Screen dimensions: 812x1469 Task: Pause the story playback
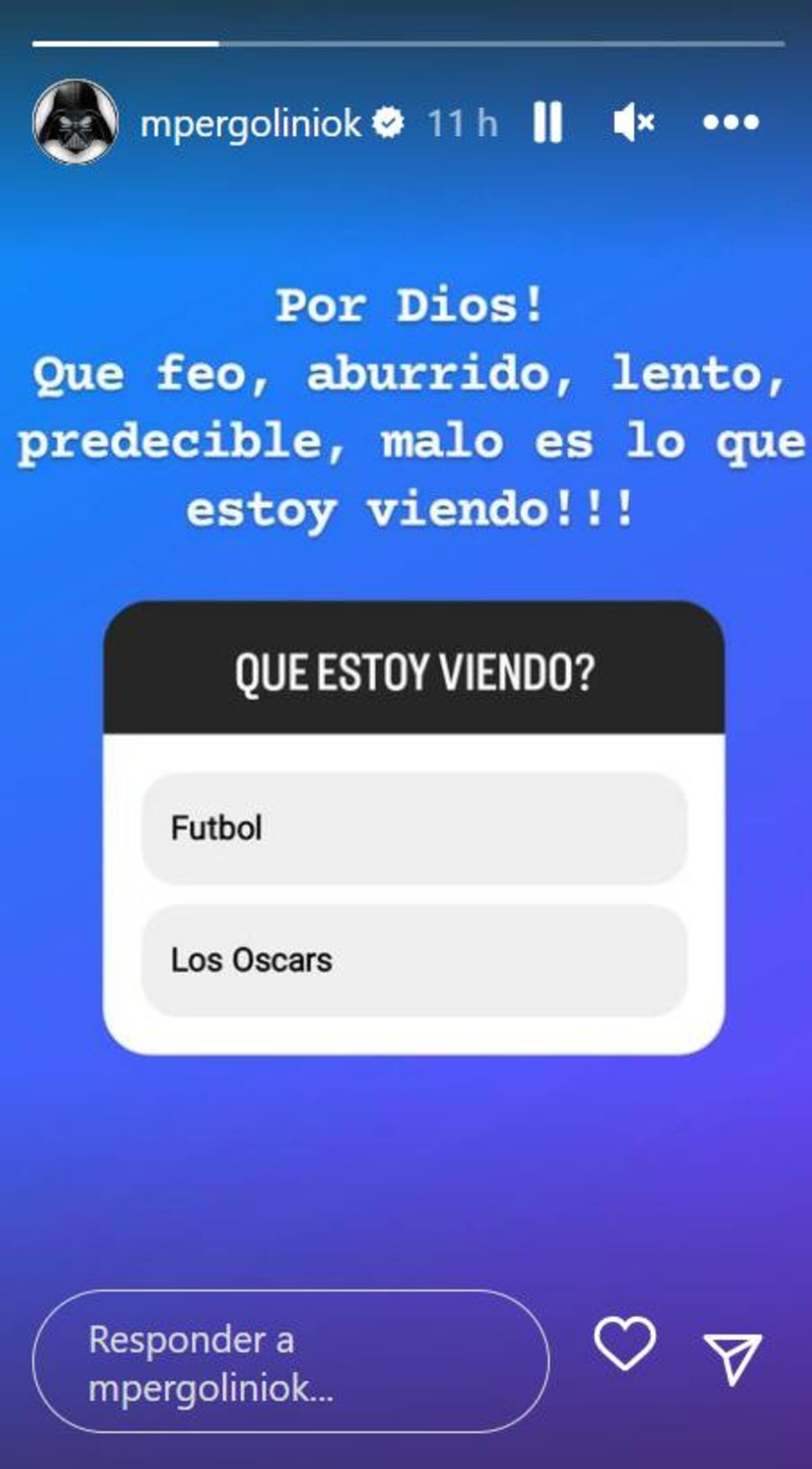click(x=548, y=122)
